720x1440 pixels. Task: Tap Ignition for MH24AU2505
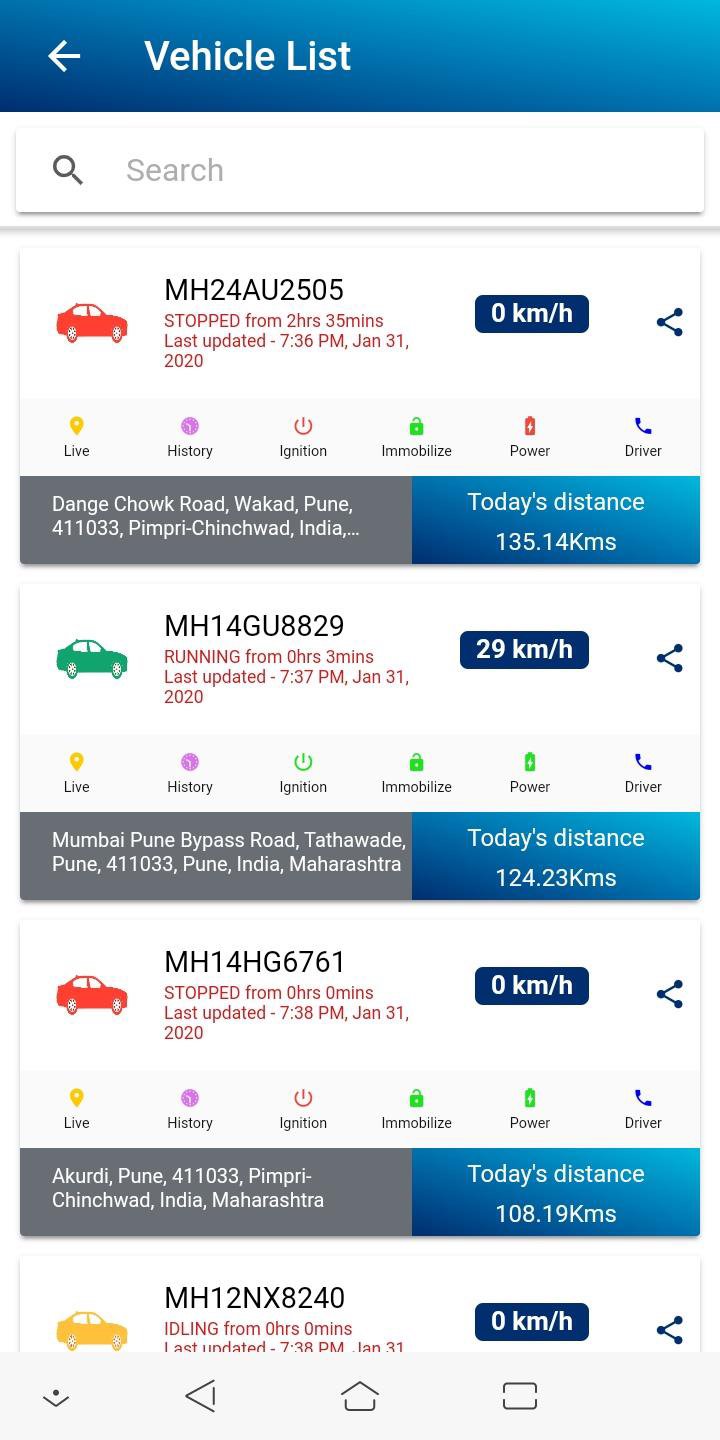tap(303, 438)
